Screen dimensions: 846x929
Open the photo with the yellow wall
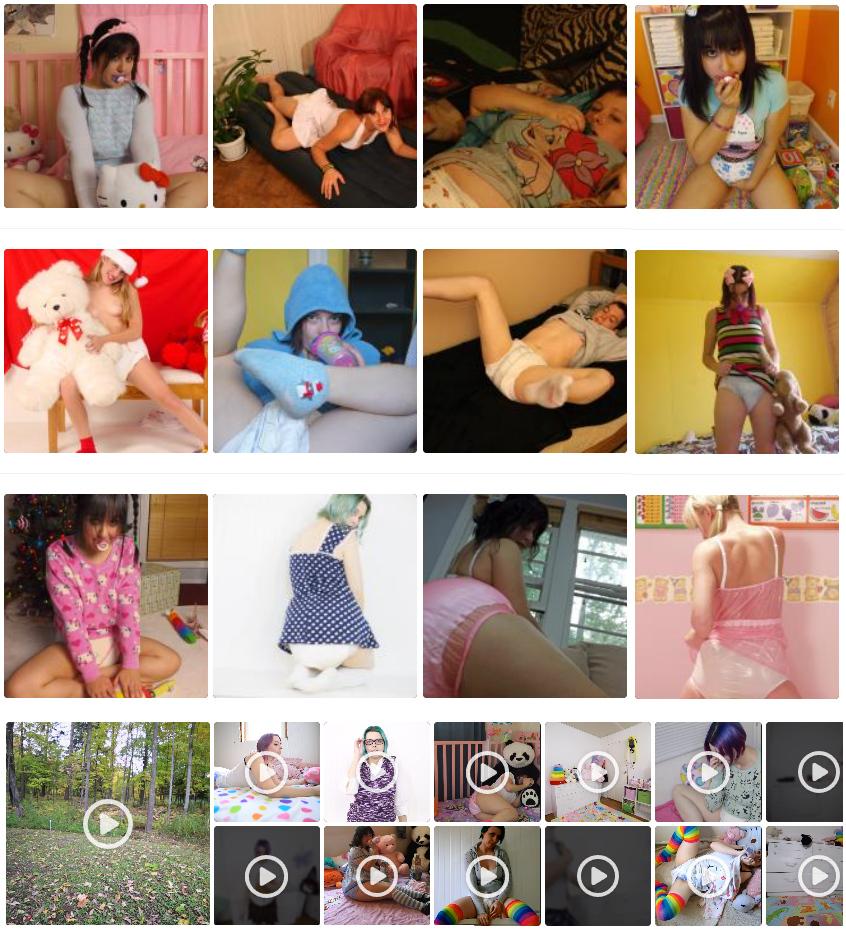737,351
